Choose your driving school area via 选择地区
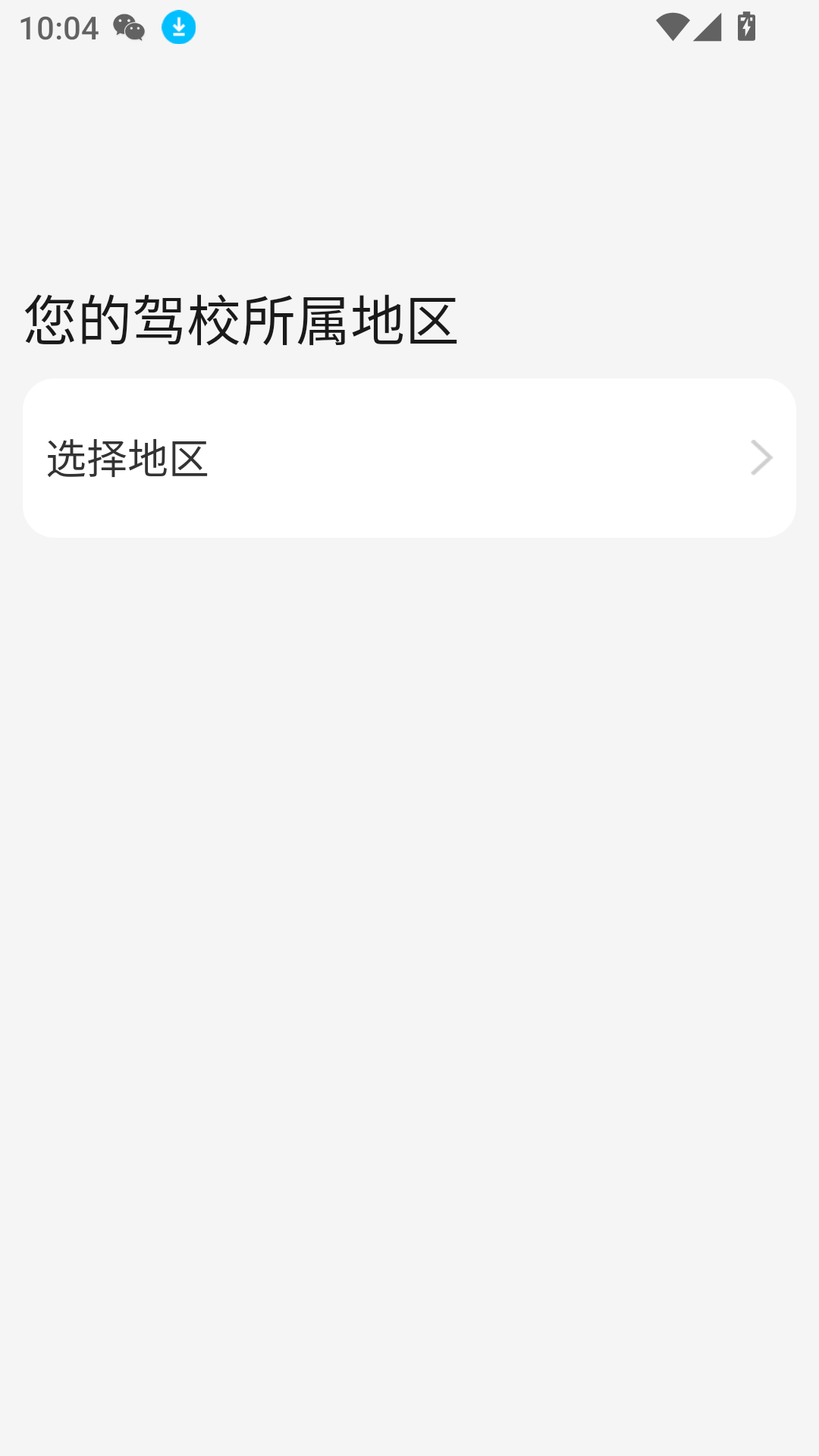The width and height of the screenshot is (819, 1456). point(409,457)
